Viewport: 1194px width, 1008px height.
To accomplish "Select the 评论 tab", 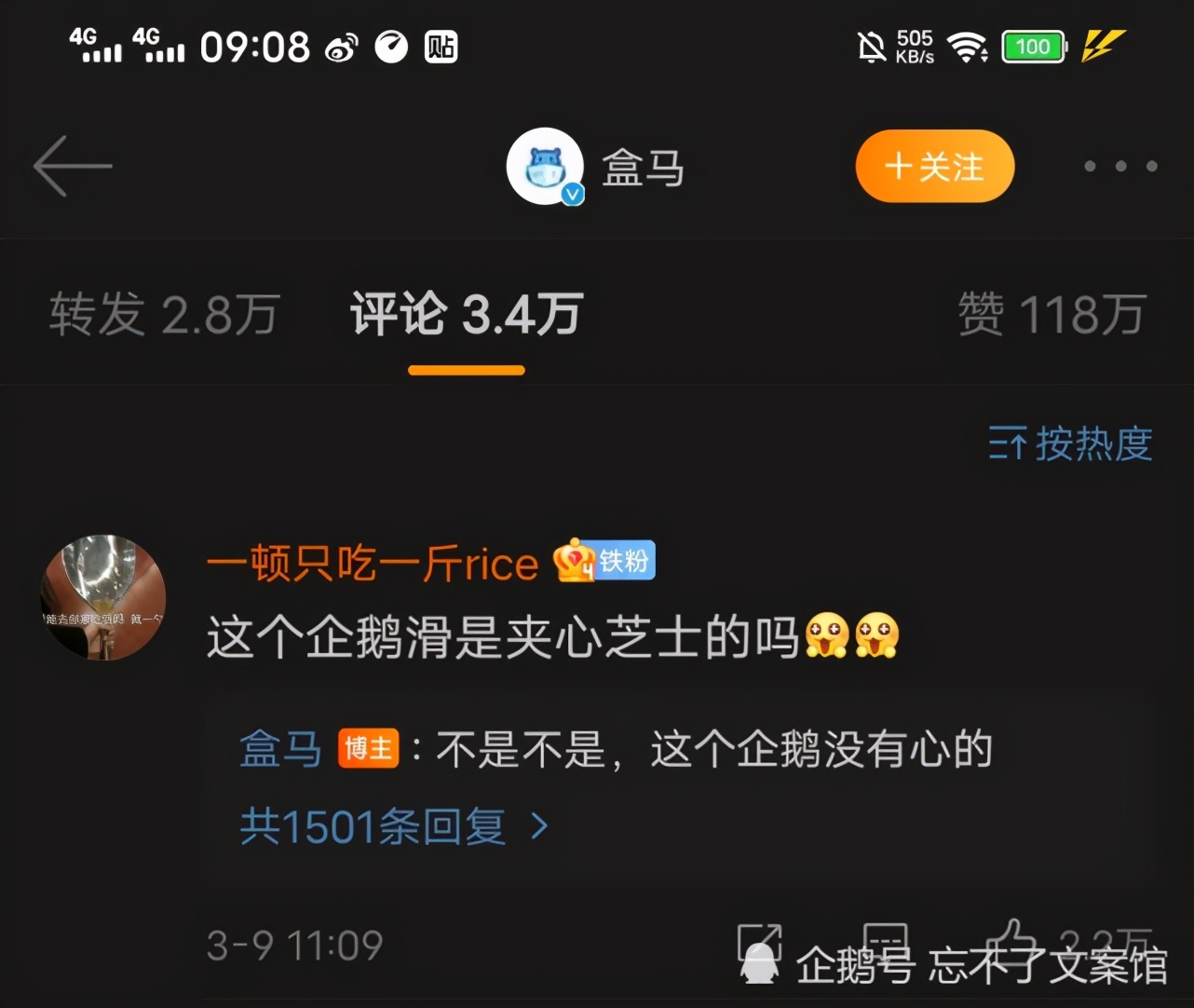I will [x=466, y=315].
